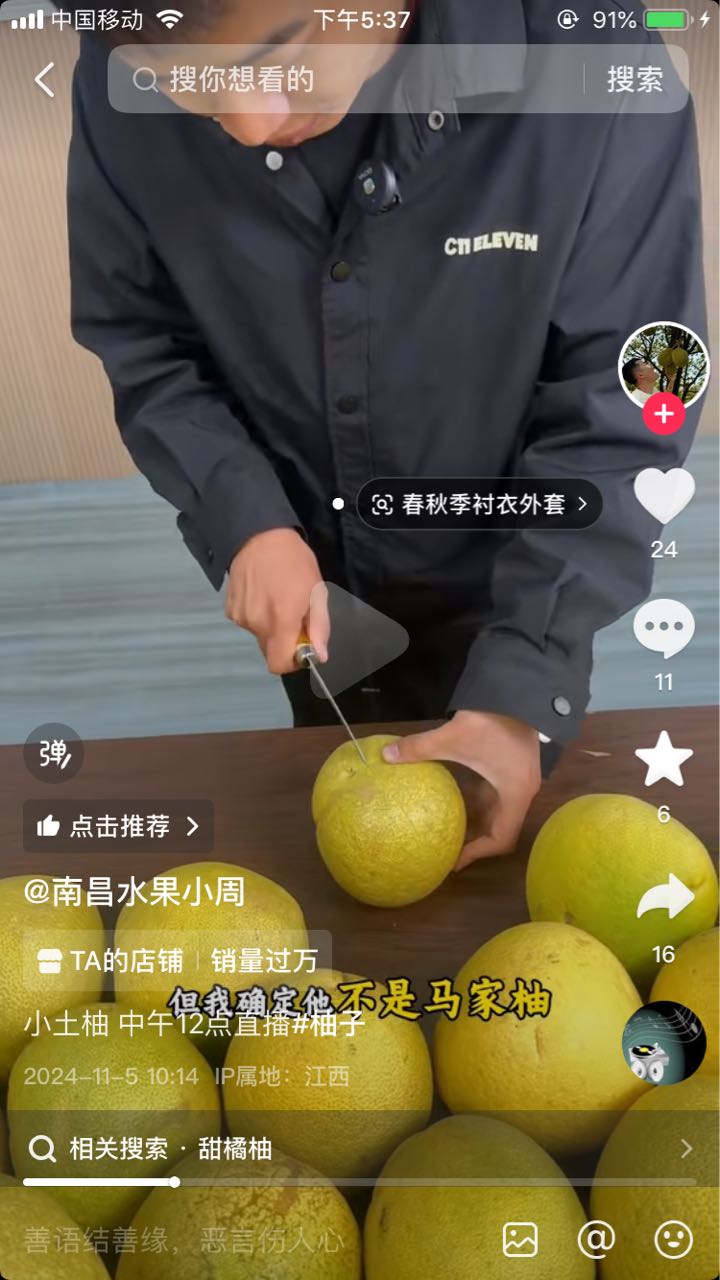Open the 春秋季衬衣外套 product tag

[x=480, y=504]
